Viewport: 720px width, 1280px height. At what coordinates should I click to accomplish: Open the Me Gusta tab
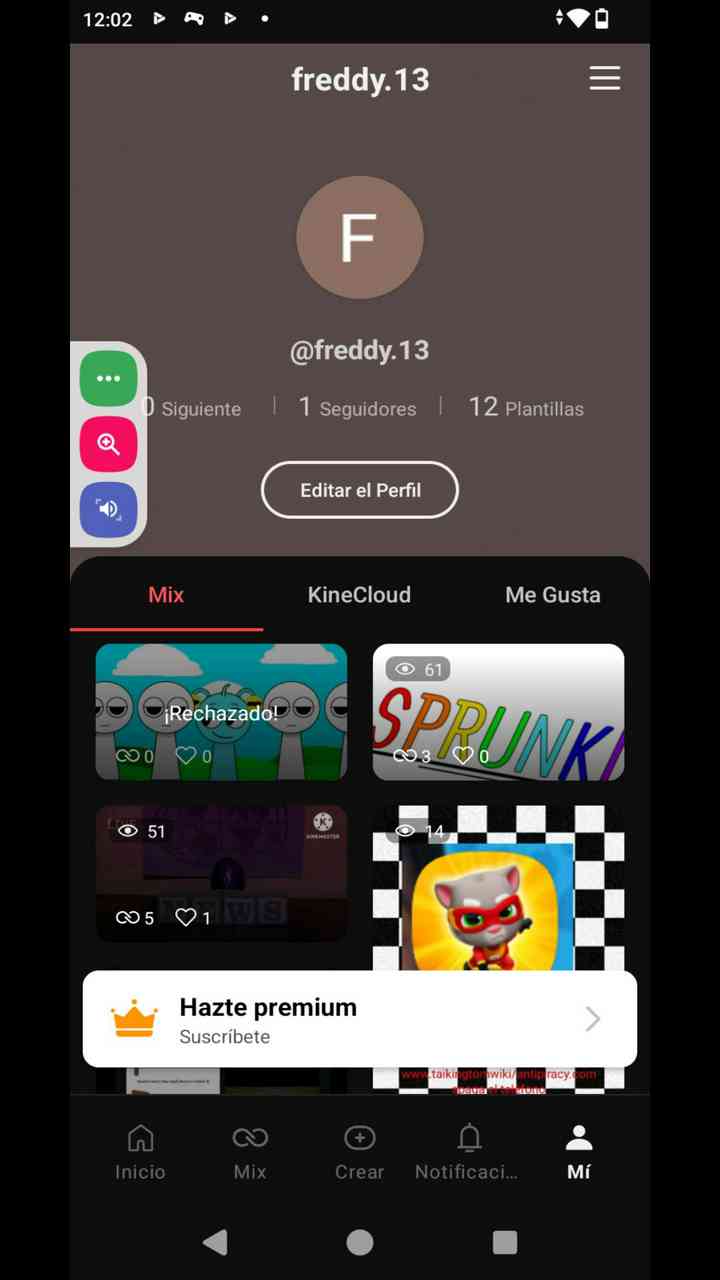pyautogui.click(x=552, y=594)
